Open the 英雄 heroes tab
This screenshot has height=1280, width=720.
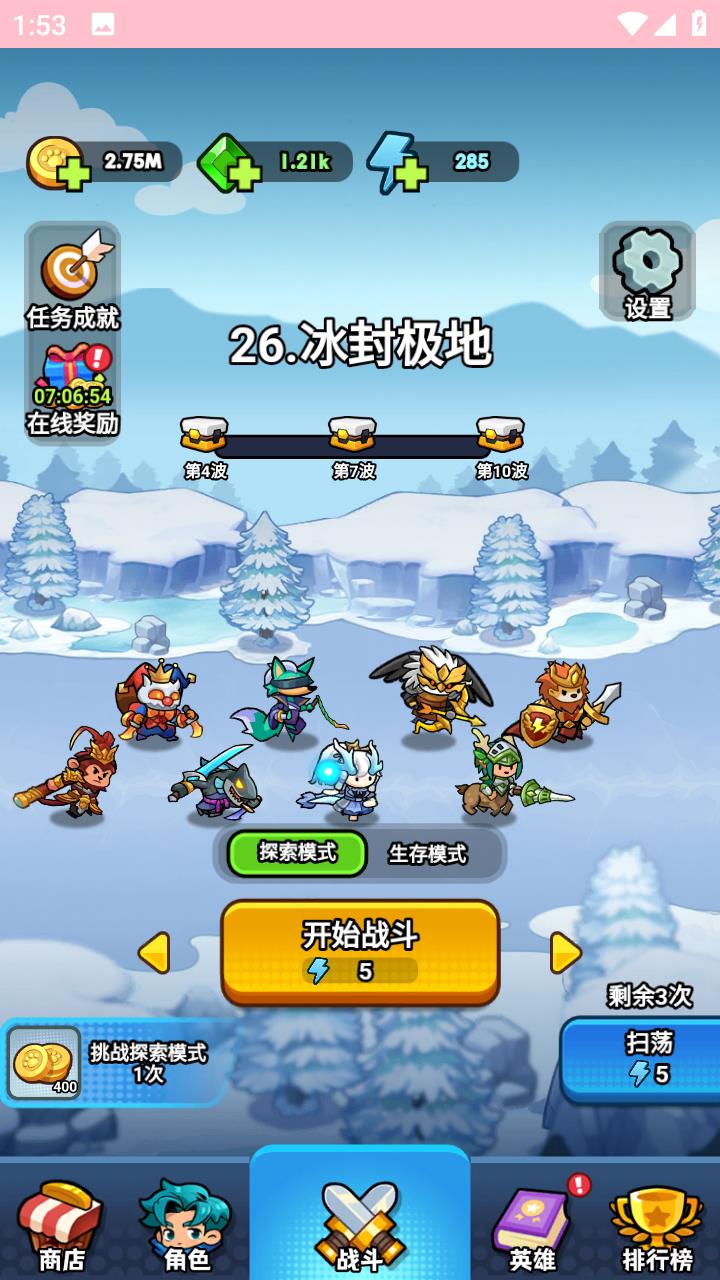coord(532,1226)
